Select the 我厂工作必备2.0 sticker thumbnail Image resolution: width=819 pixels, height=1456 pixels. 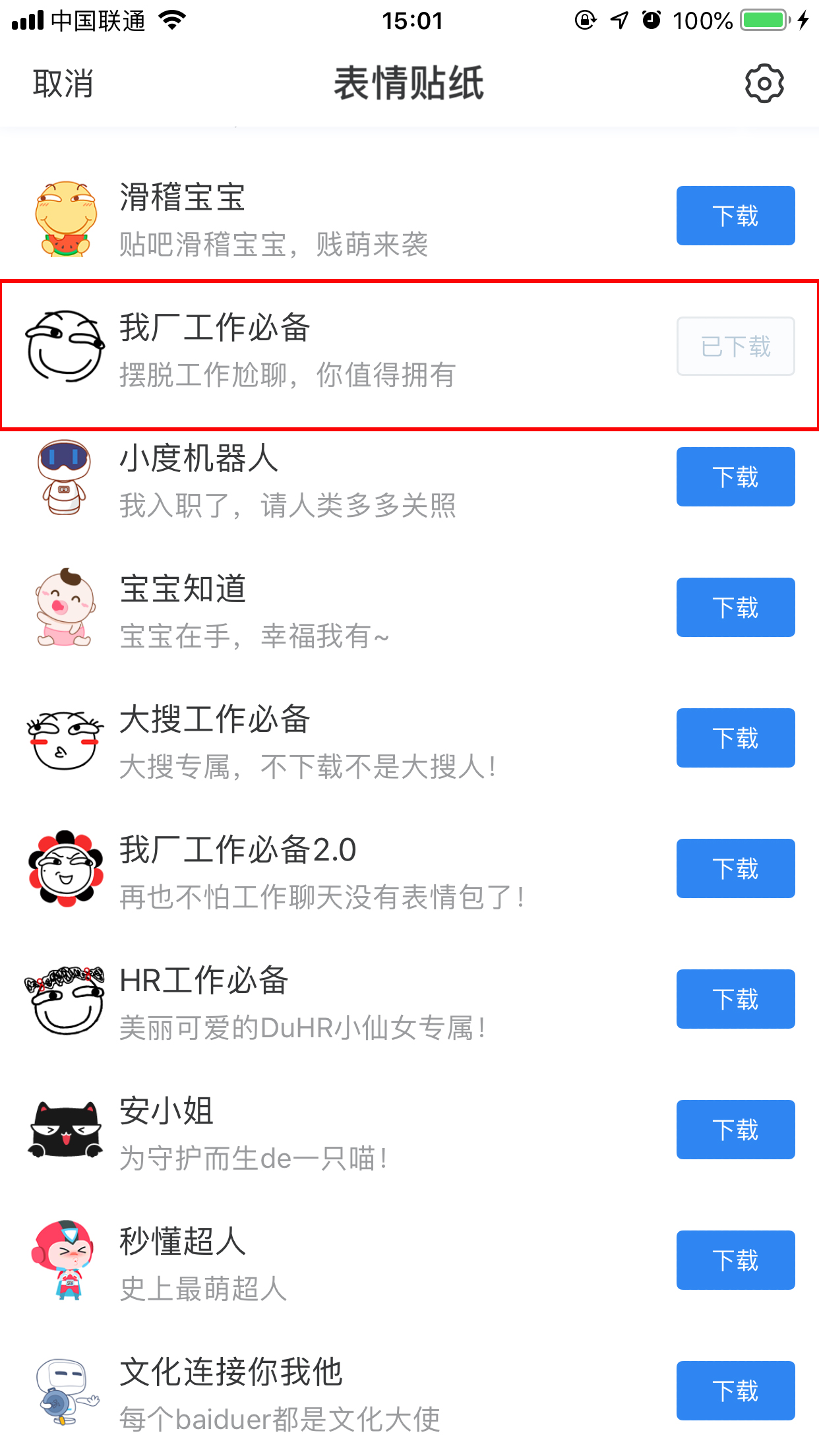[x=64, y=868]
